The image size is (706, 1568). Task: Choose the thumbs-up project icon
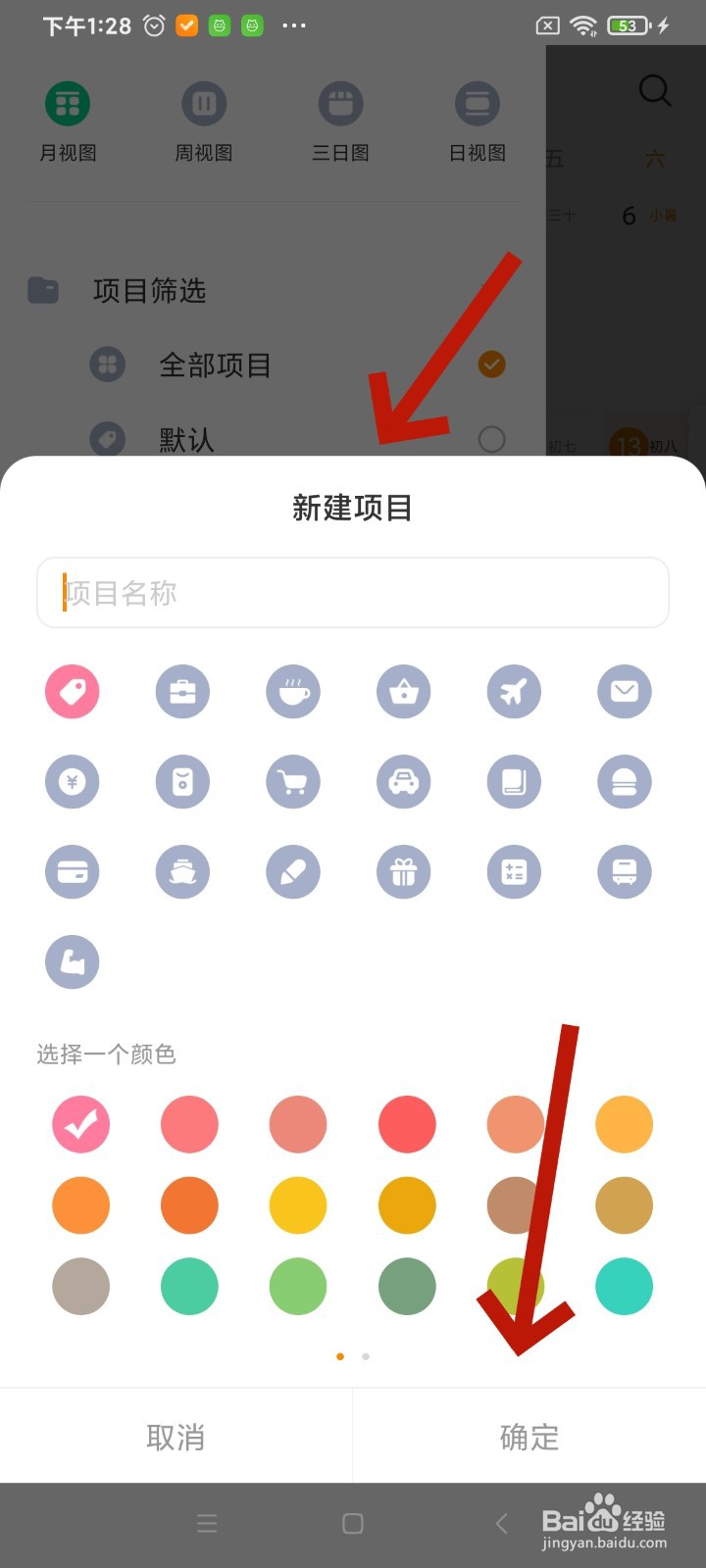point(72,961)
